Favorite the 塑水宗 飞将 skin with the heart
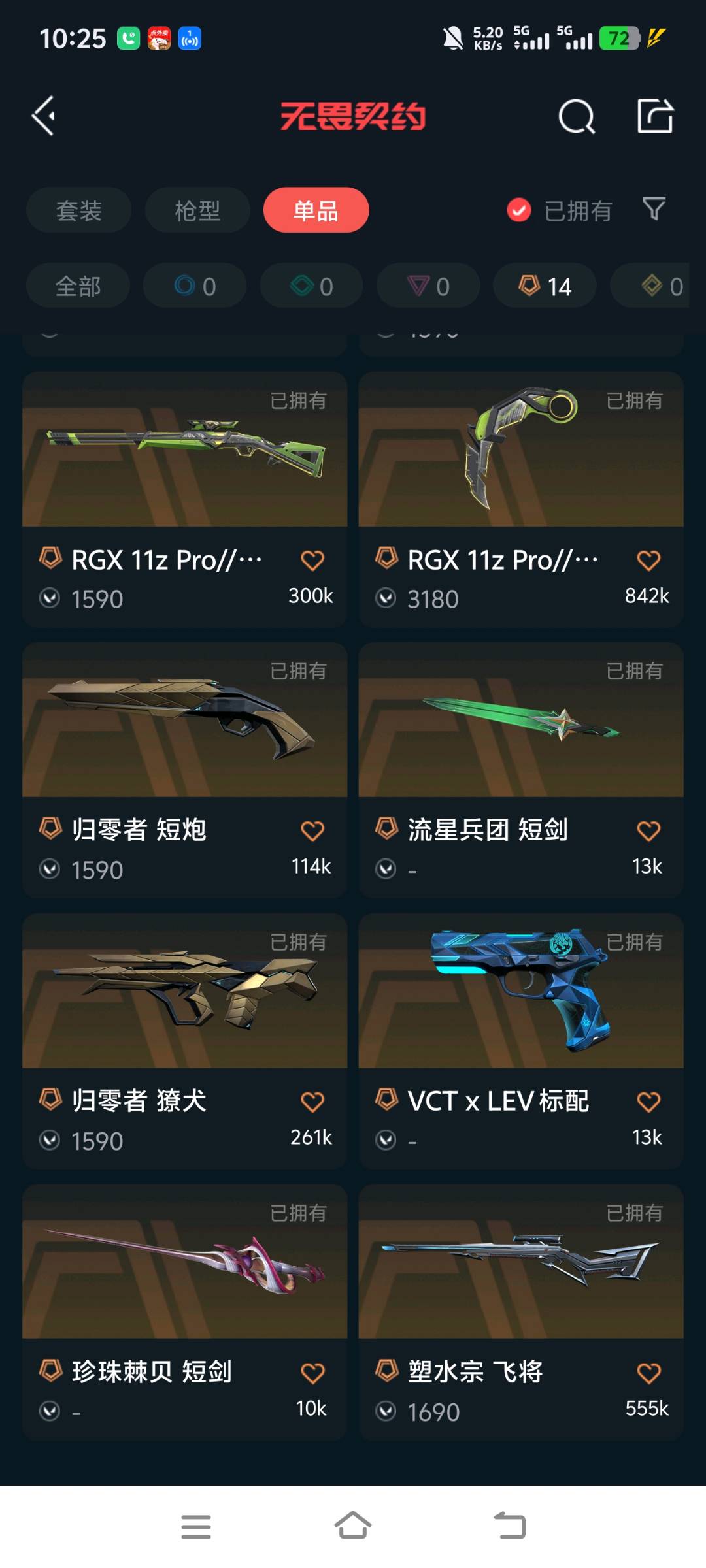 (x=648, y=1373)
